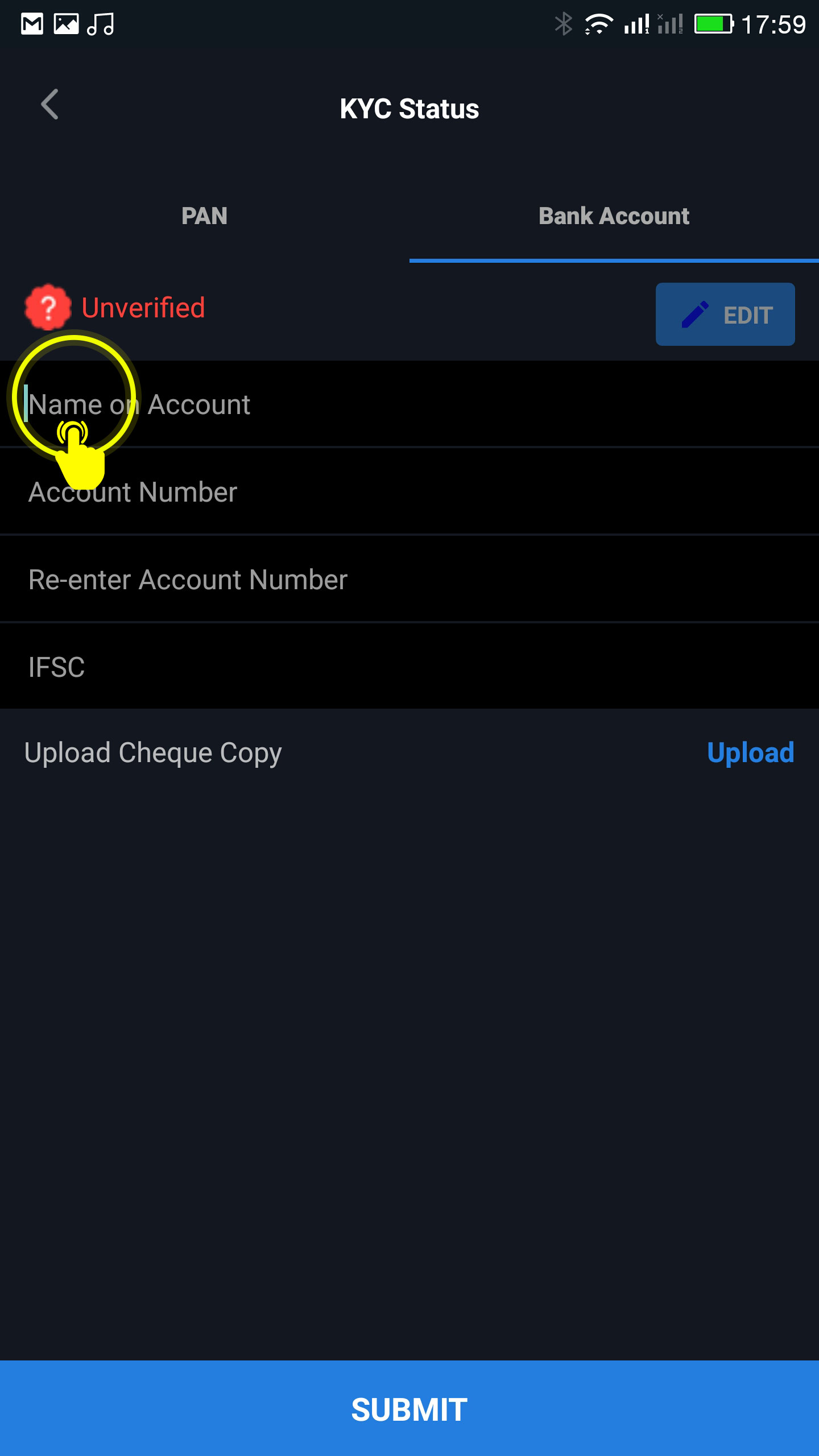The image size is (819, 1456).
Task: Go back using the back arrow
Action: point(50,105)
